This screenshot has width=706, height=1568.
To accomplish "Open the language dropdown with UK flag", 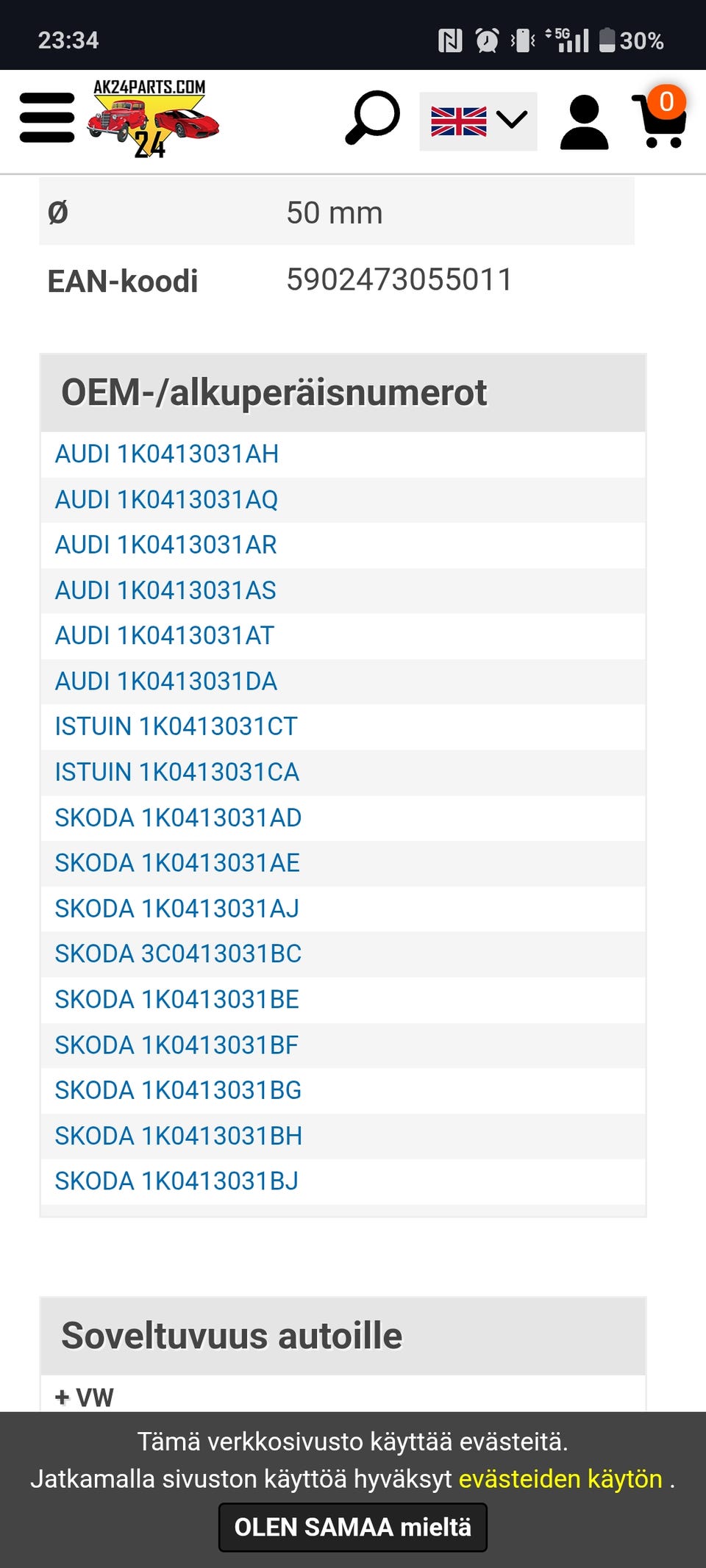I will pyautogui.click(x=478, y=121).
